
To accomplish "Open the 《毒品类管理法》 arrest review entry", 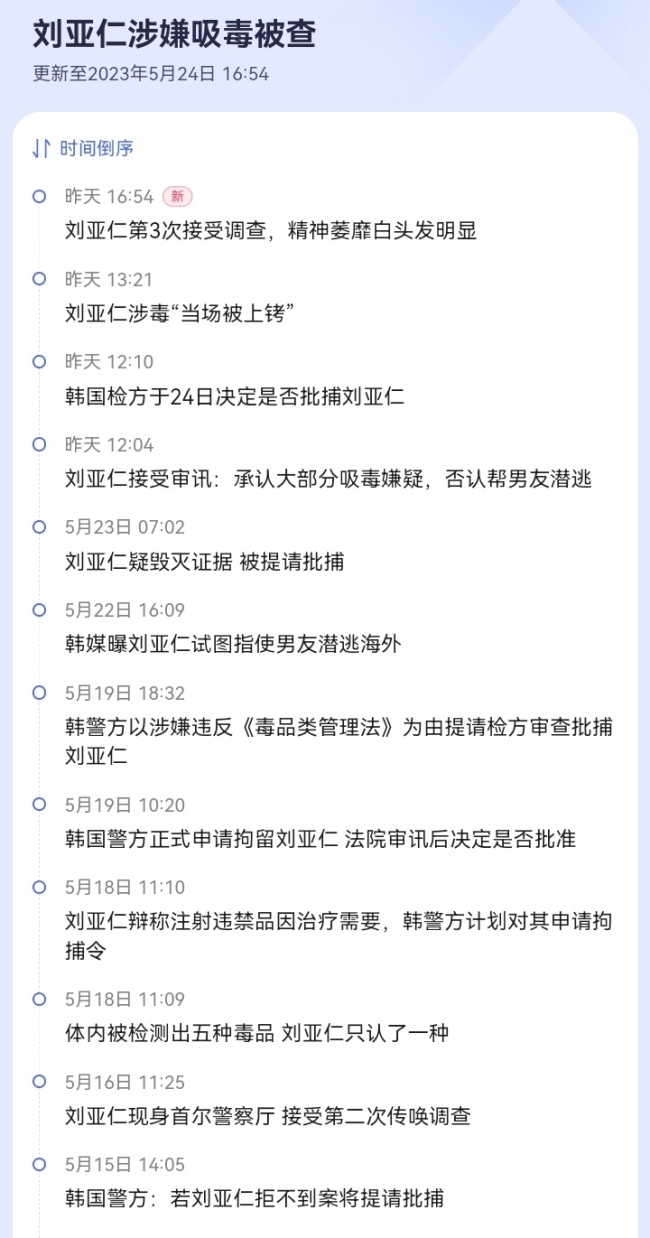I will pos(338,728).
